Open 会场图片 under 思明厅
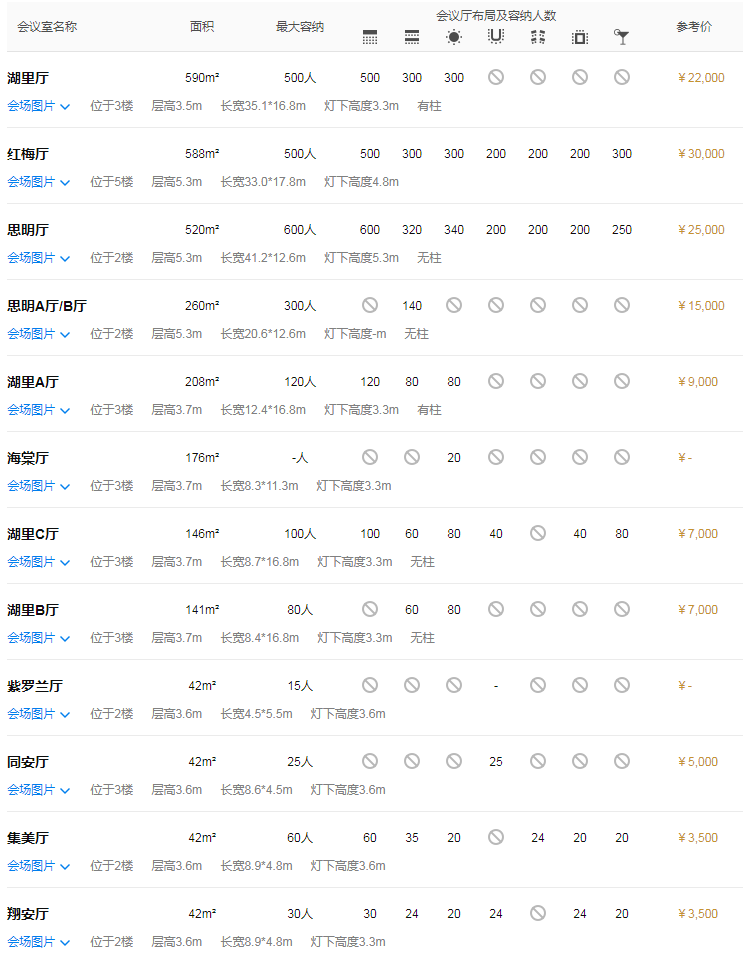 pyautogui.click(x=38, y=258)
